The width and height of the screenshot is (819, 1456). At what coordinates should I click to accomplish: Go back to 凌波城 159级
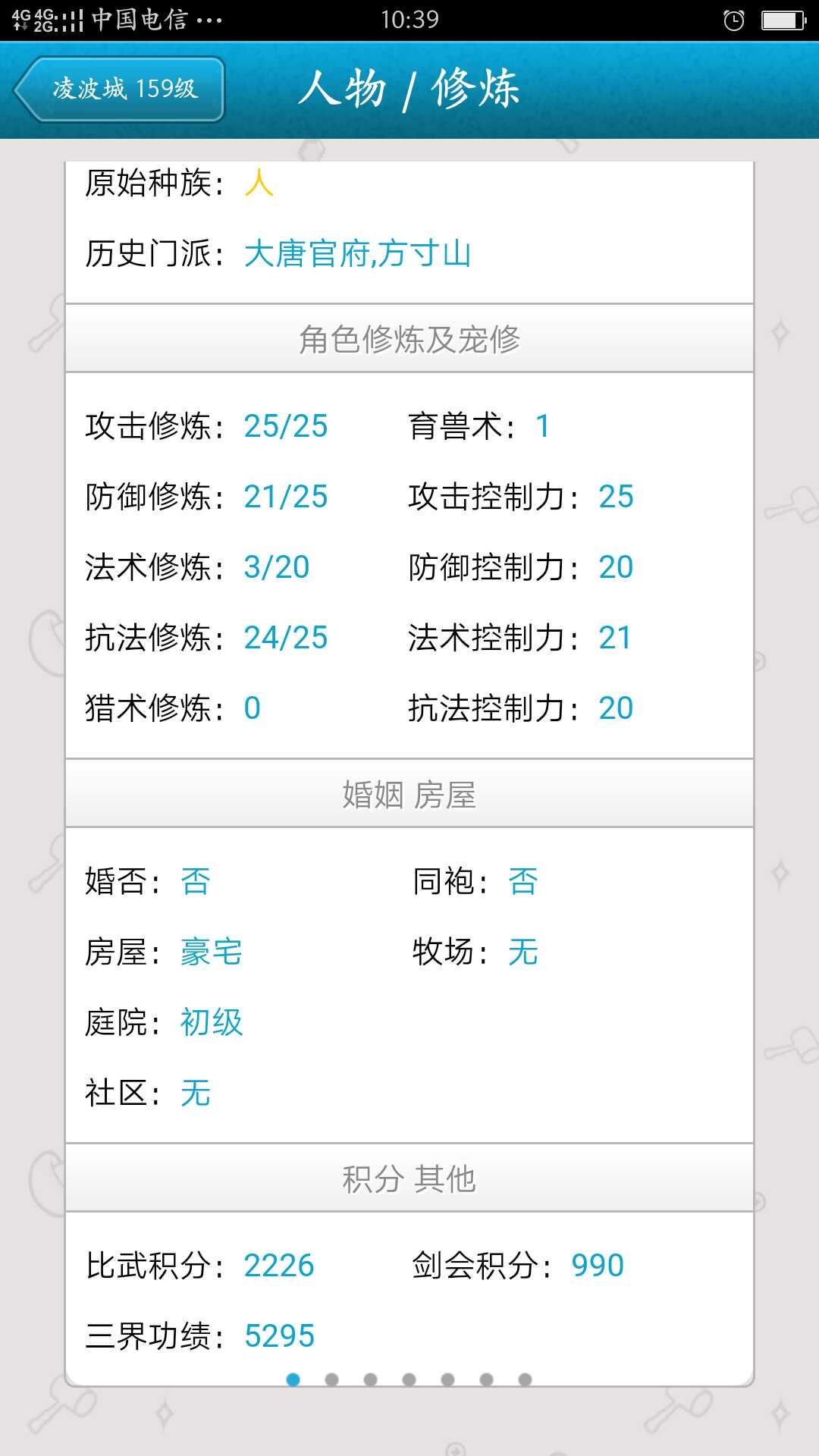click(x=120, y=89)
